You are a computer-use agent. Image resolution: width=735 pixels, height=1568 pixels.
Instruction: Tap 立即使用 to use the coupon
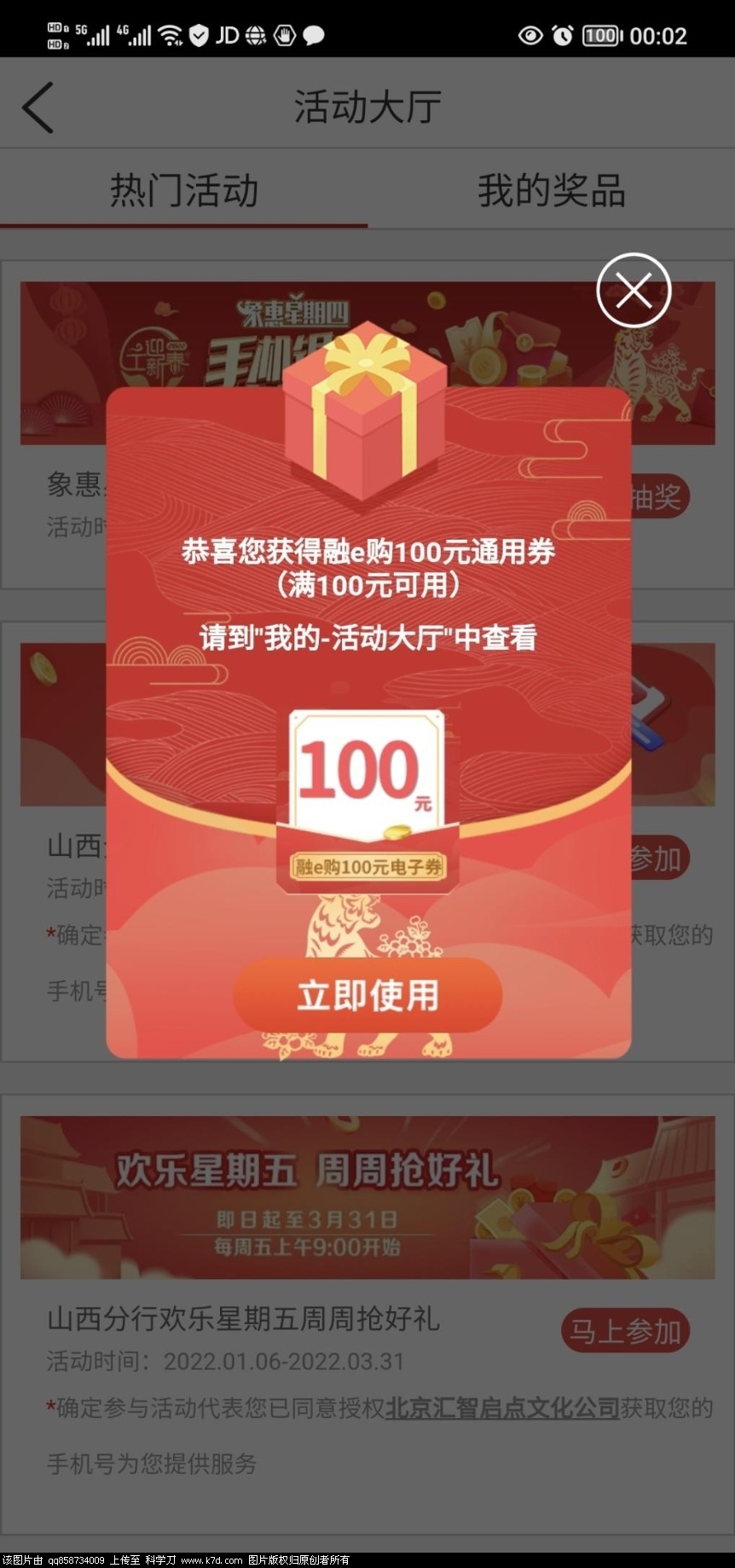367,995
